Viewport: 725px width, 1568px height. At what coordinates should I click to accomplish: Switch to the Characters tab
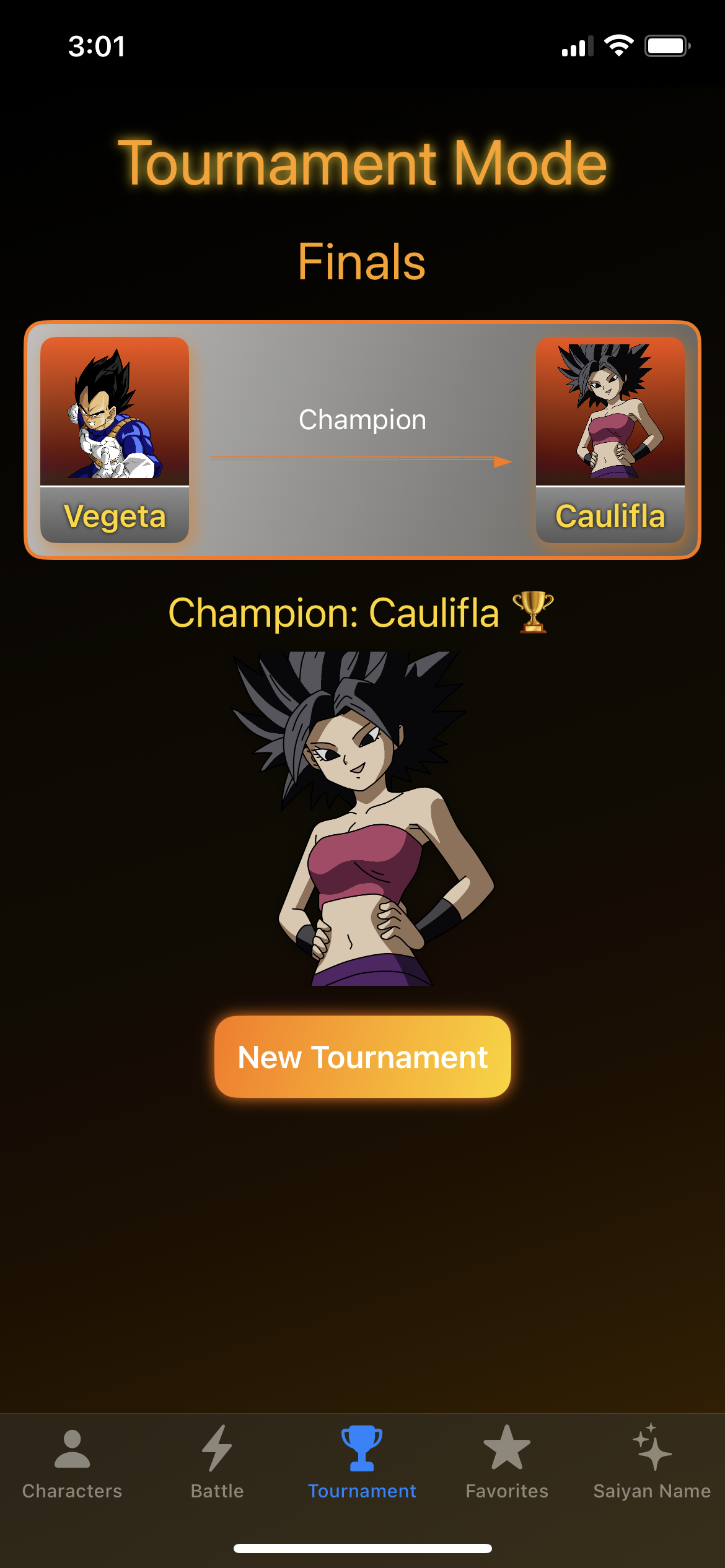pyautogui.click(x=72, y=1463)
